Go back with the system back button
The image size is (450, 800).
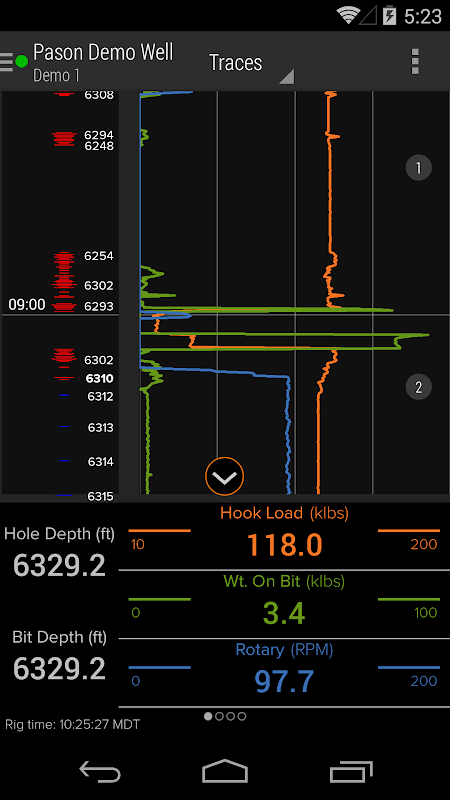pyautogui.click(x=100, y=771)
